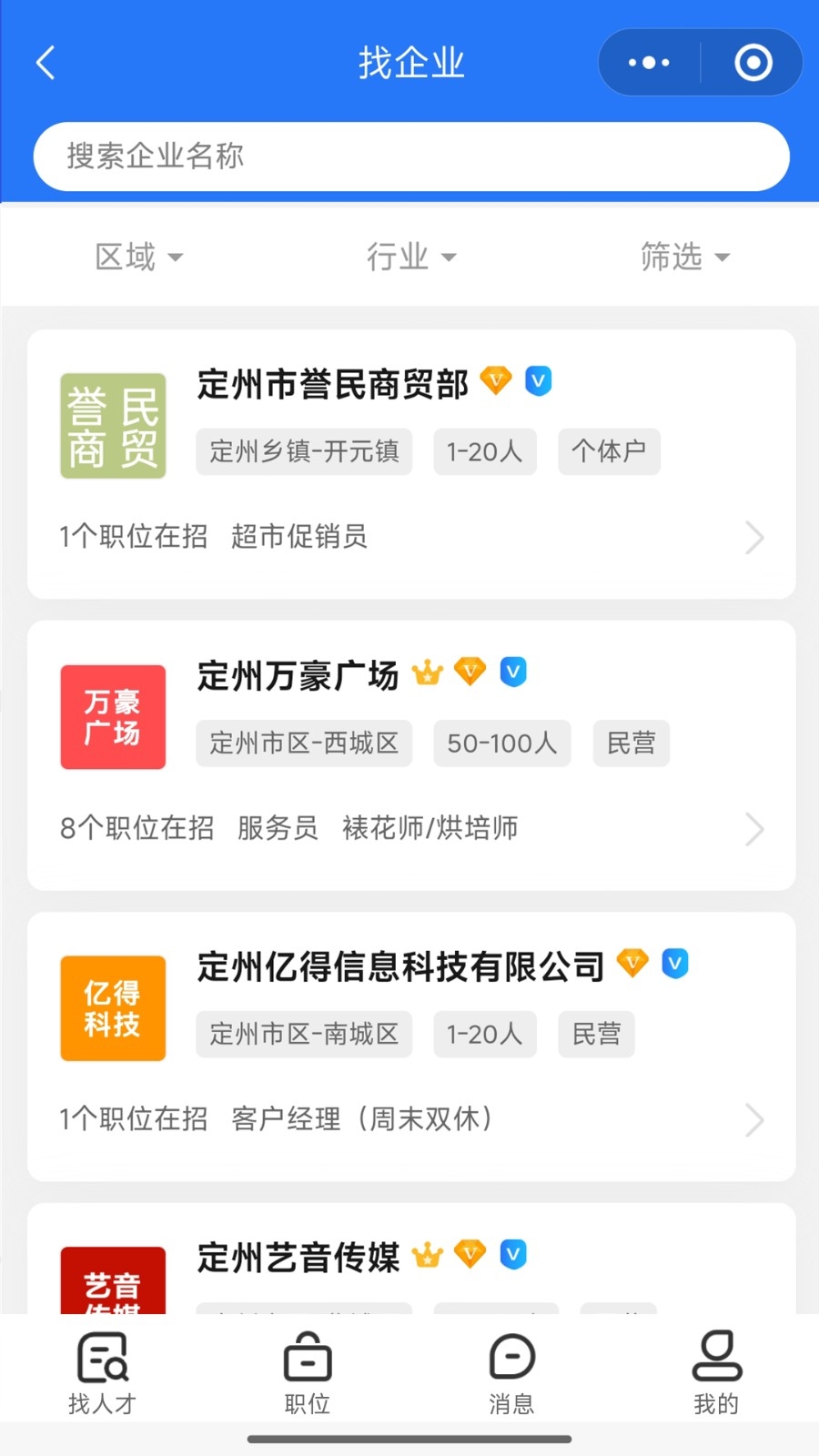Screen dimensions: 819x1456
Task: Switch to the 找人才 tab
Action: click(x=102, y=1373)
